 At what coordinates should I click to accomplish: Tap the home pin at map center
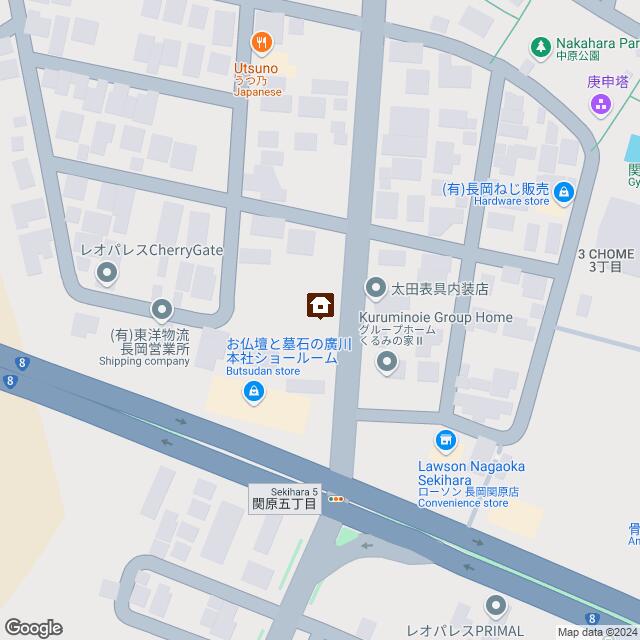[320, 304]
